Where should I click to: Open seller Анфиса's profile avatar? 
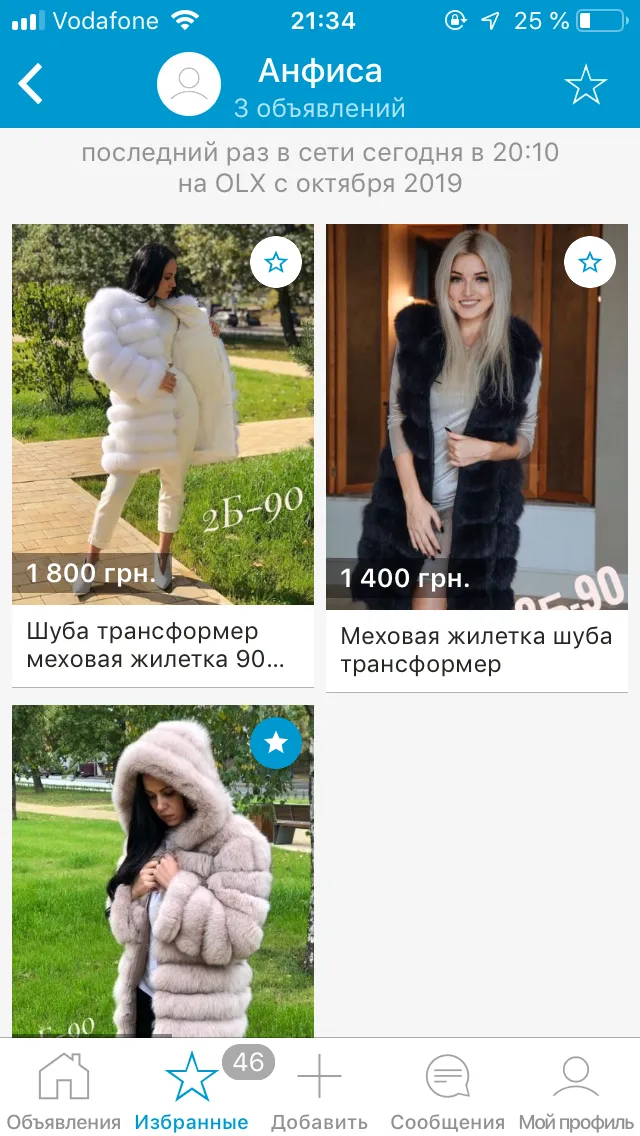click(188, 84)
